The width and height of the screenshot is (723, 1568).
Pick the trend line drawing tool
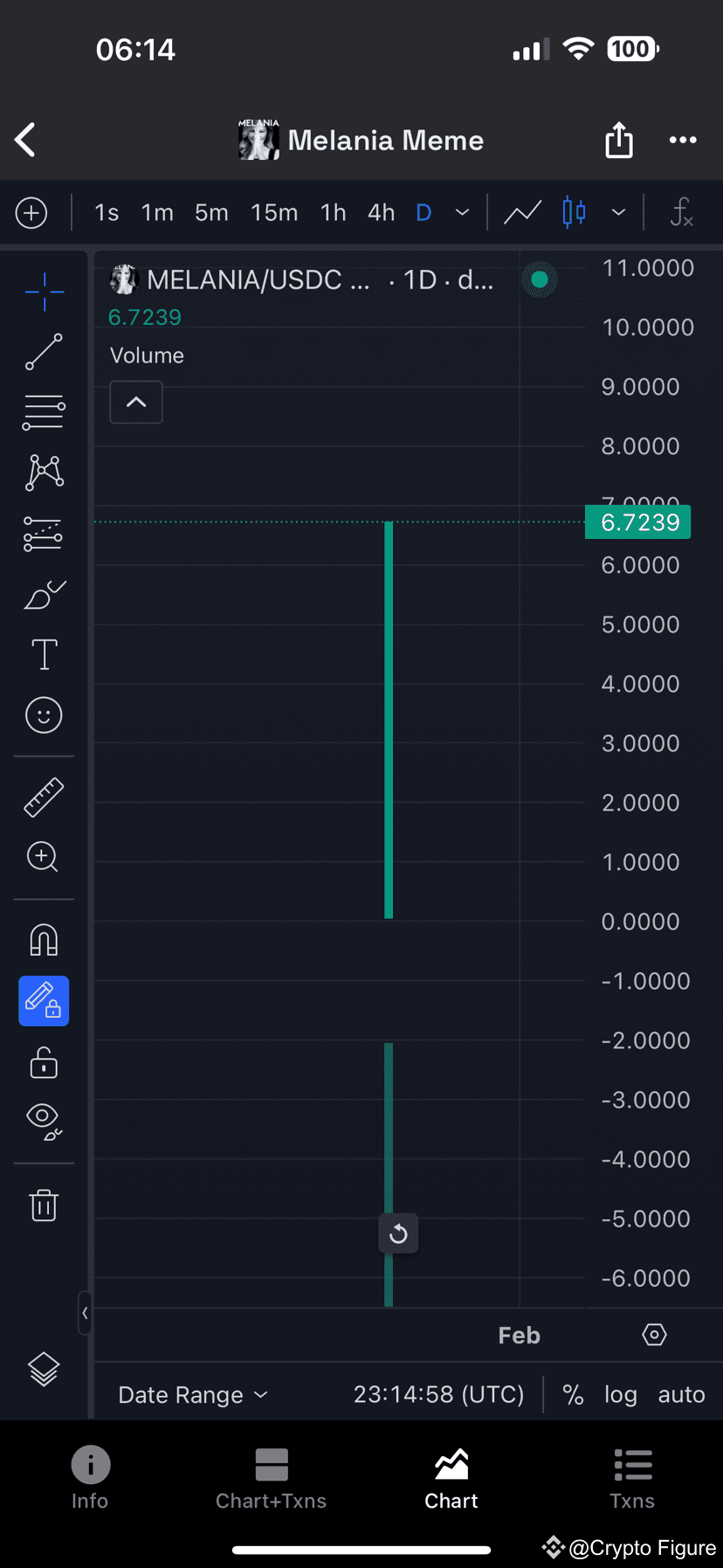(44, 351)
